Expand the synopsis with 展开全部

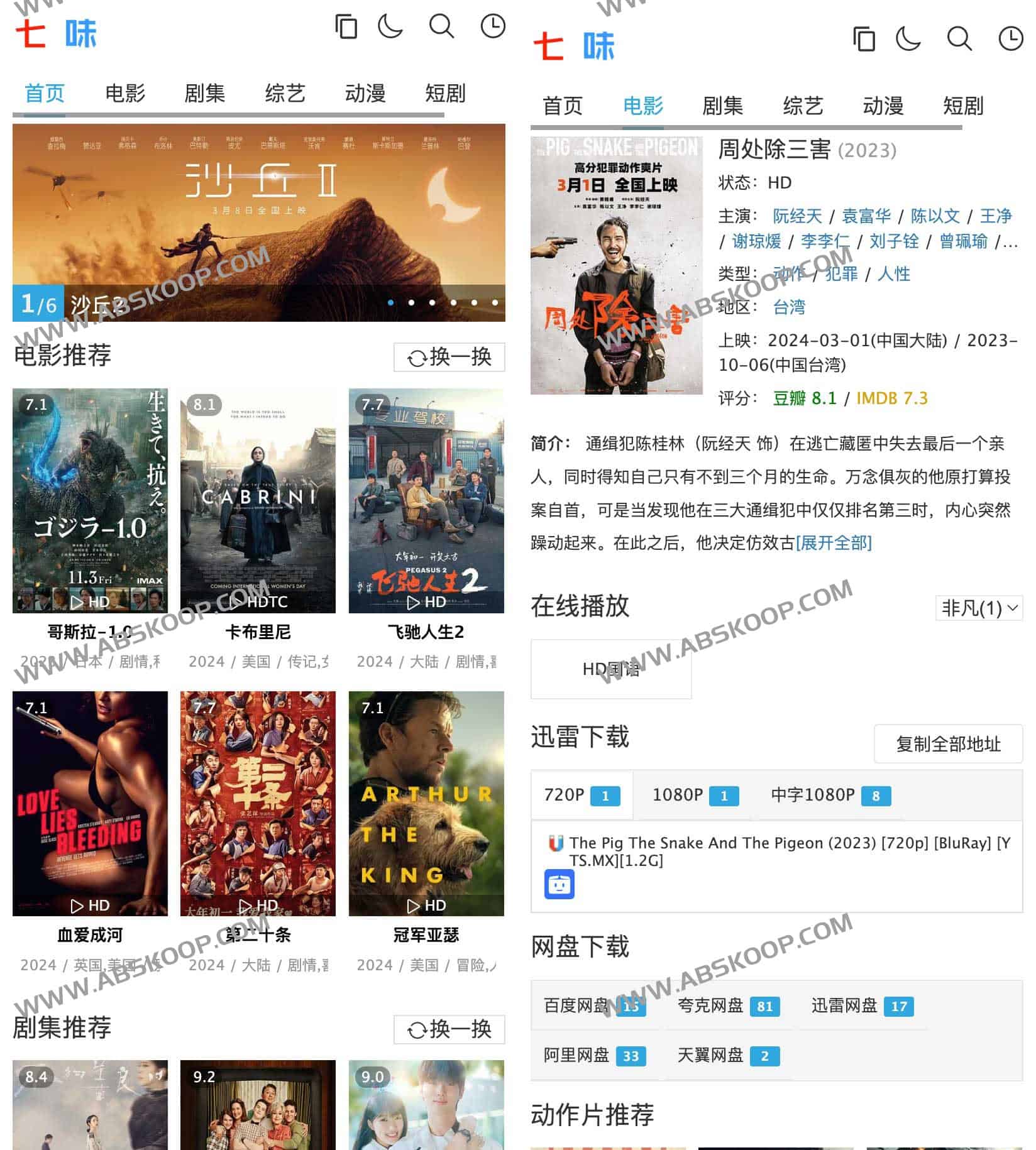(x=834, y=543)
